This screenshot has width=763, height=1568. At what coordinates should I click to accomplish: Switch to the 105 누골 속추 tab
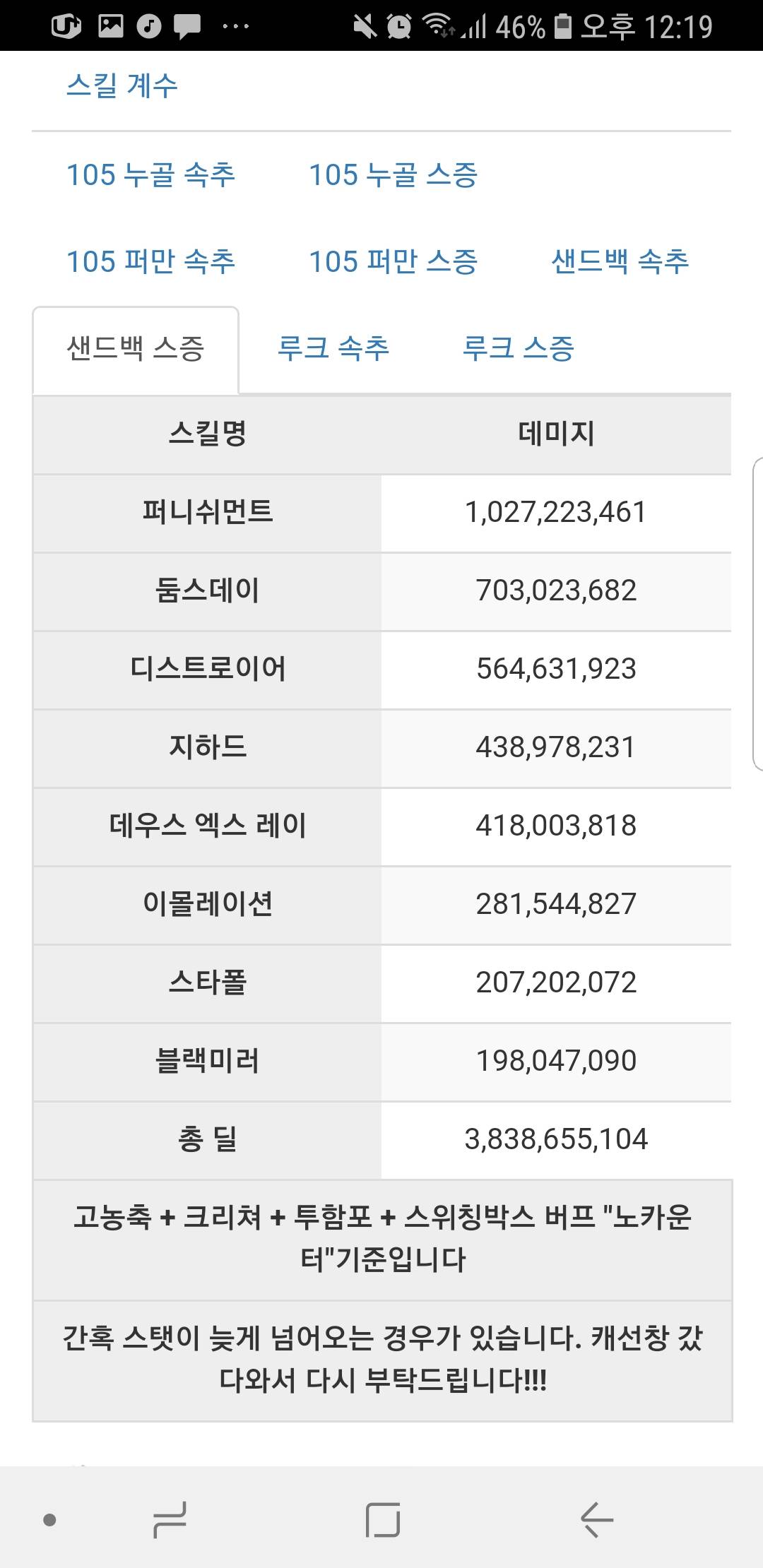click(150, 174)
